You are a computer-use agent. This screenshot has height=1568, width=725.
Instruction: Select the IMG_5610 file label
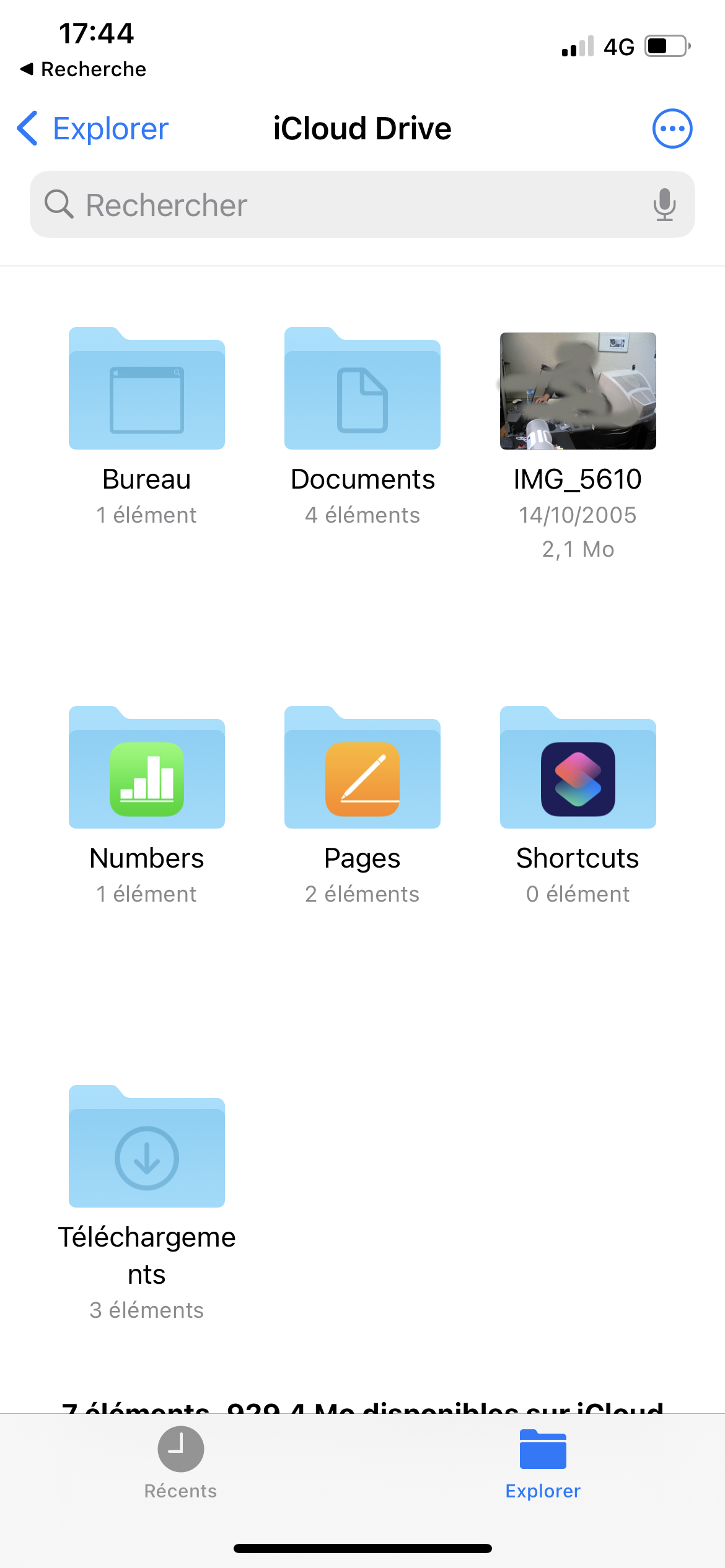(578, 478)
